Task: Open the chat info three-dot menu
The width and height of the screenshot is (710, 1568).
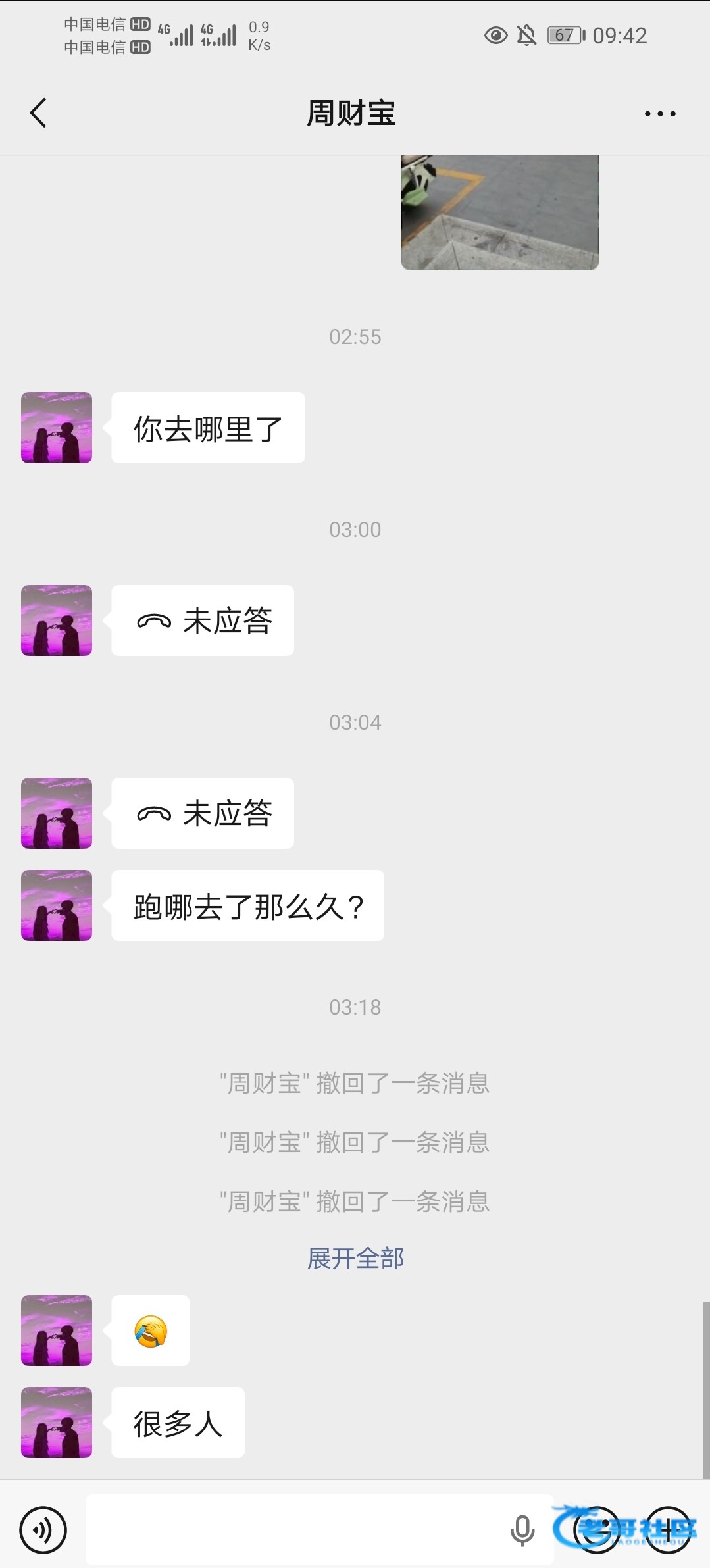Action: point(660,114)
